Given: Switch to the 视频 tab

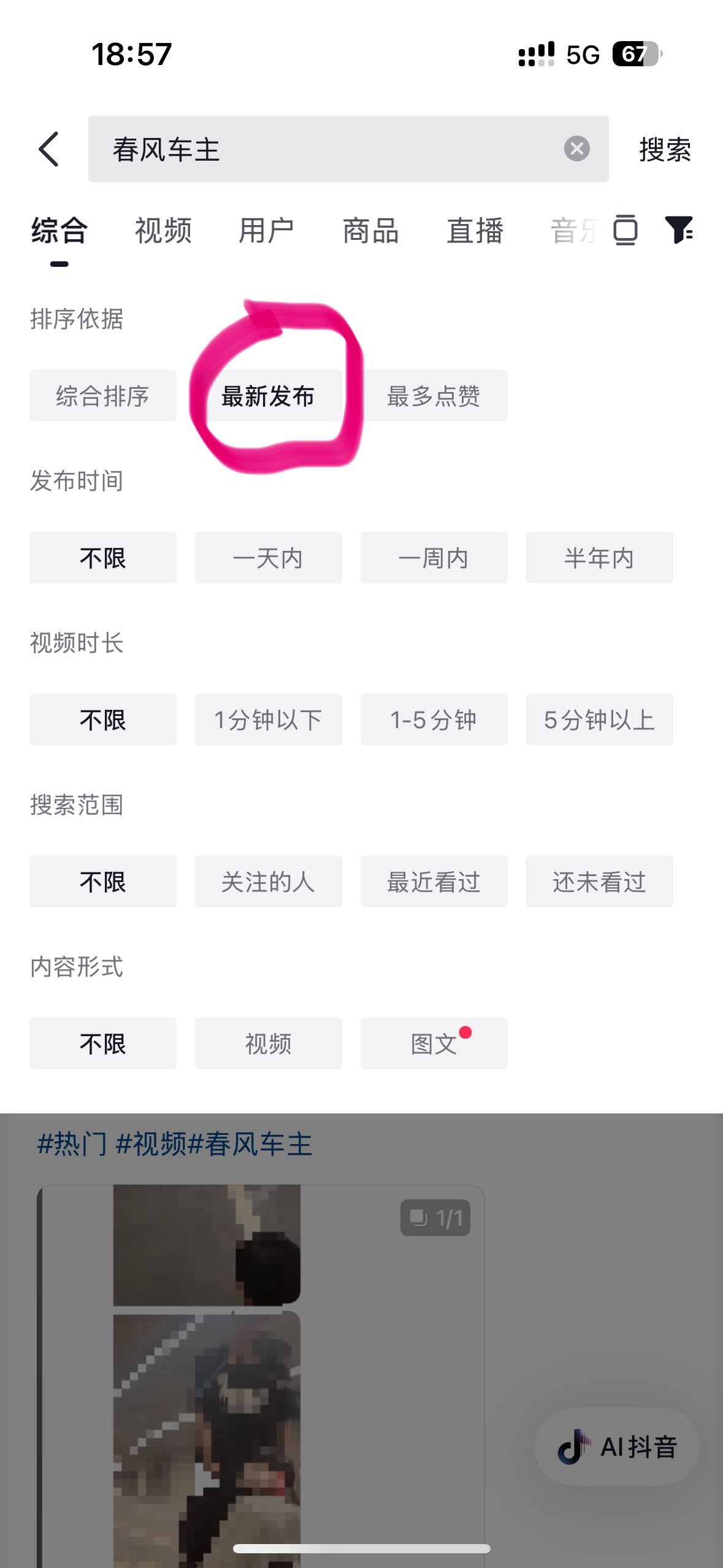Looking at the screenshot, I should pyautogui.click(x=163, y=231).
